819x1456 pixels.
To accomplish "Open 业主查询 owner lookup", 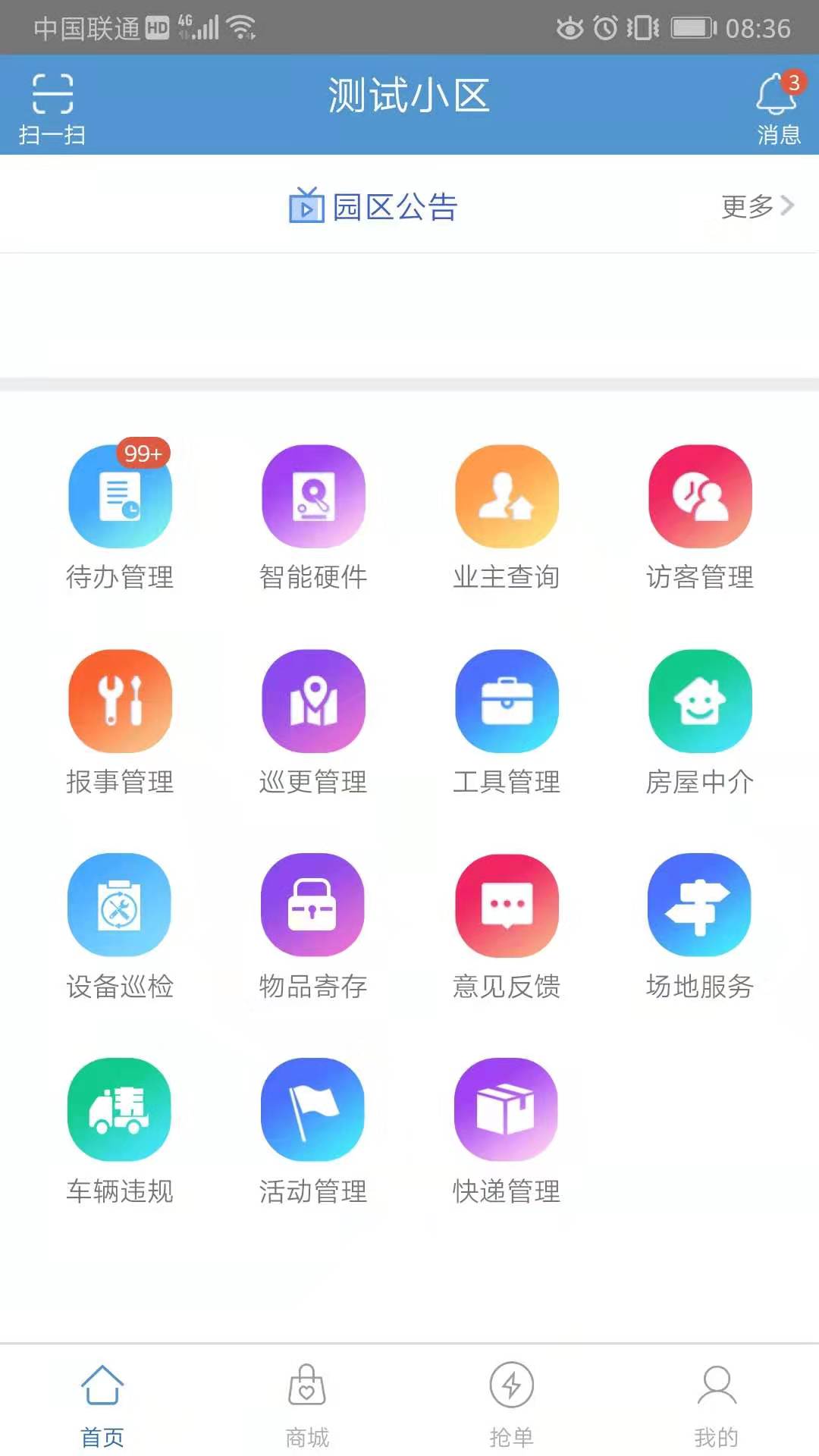I will click(506, 497).
